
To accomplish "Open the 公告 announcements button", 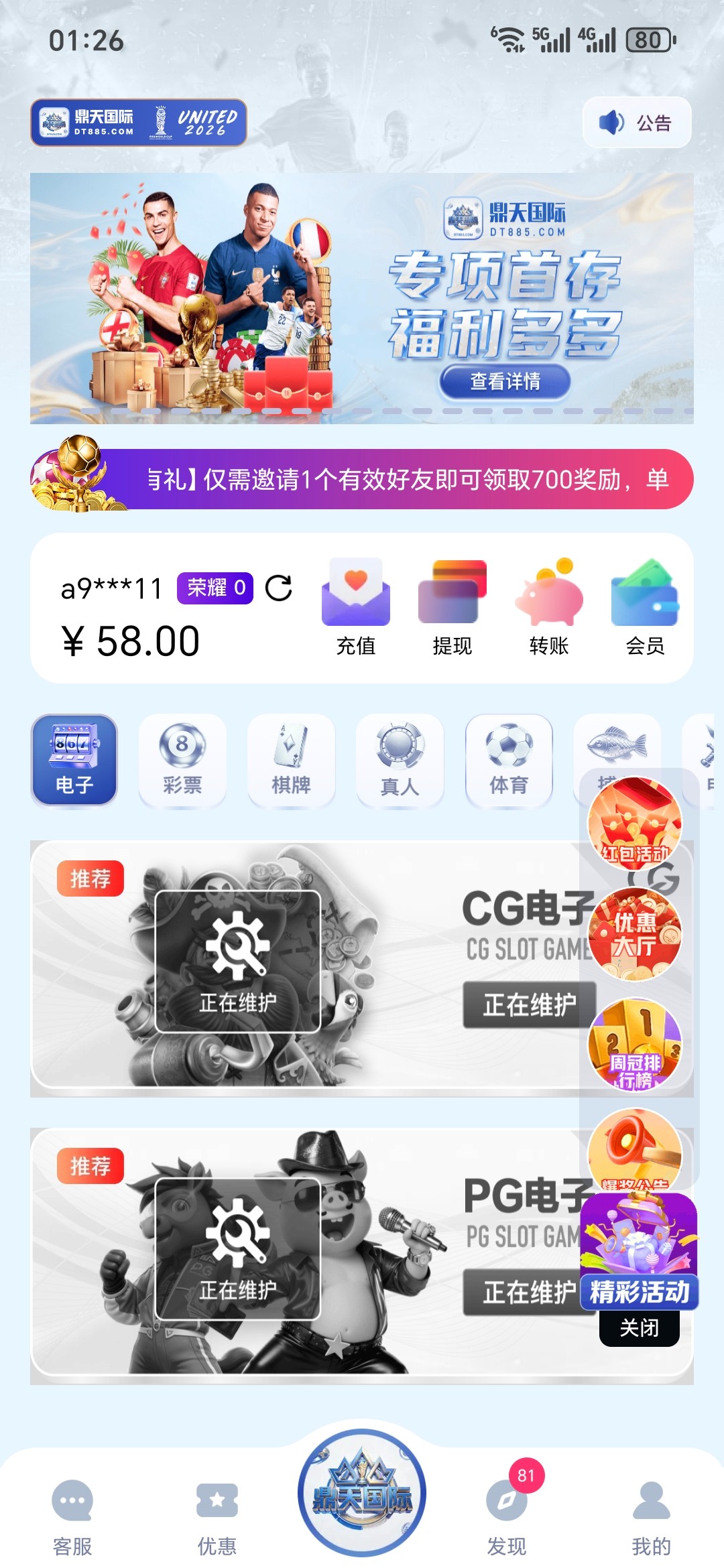I will 636,123.
